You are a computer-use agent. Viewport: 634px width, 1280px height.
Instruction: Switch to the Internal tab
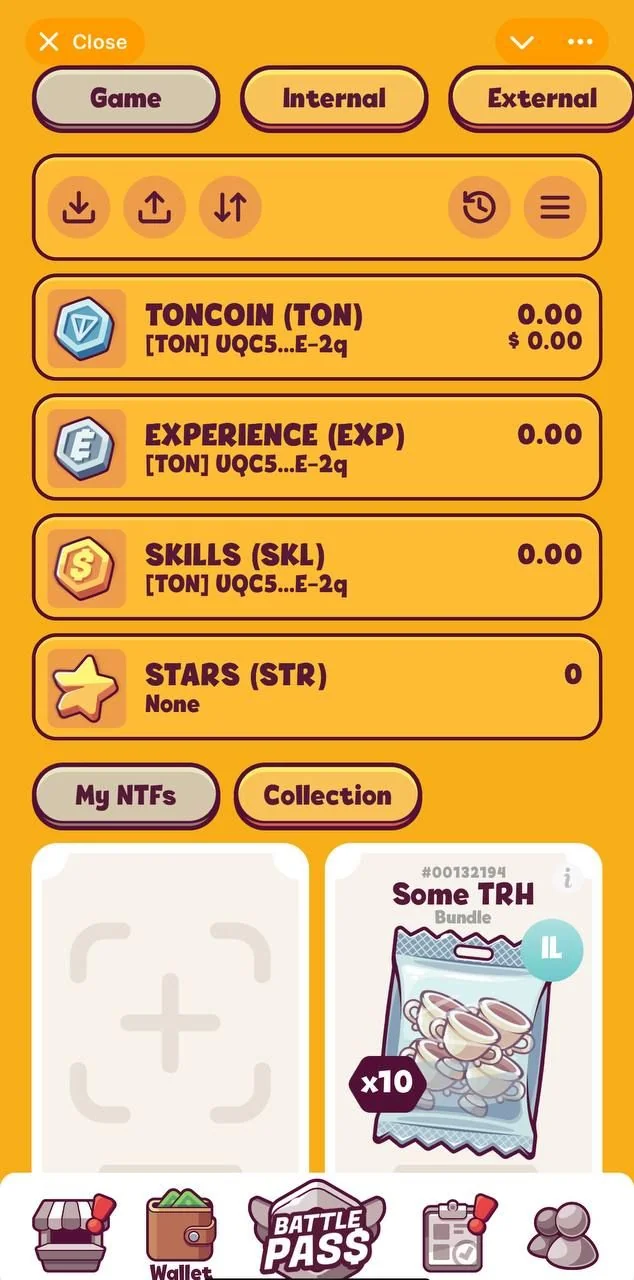tap(334, 98)
